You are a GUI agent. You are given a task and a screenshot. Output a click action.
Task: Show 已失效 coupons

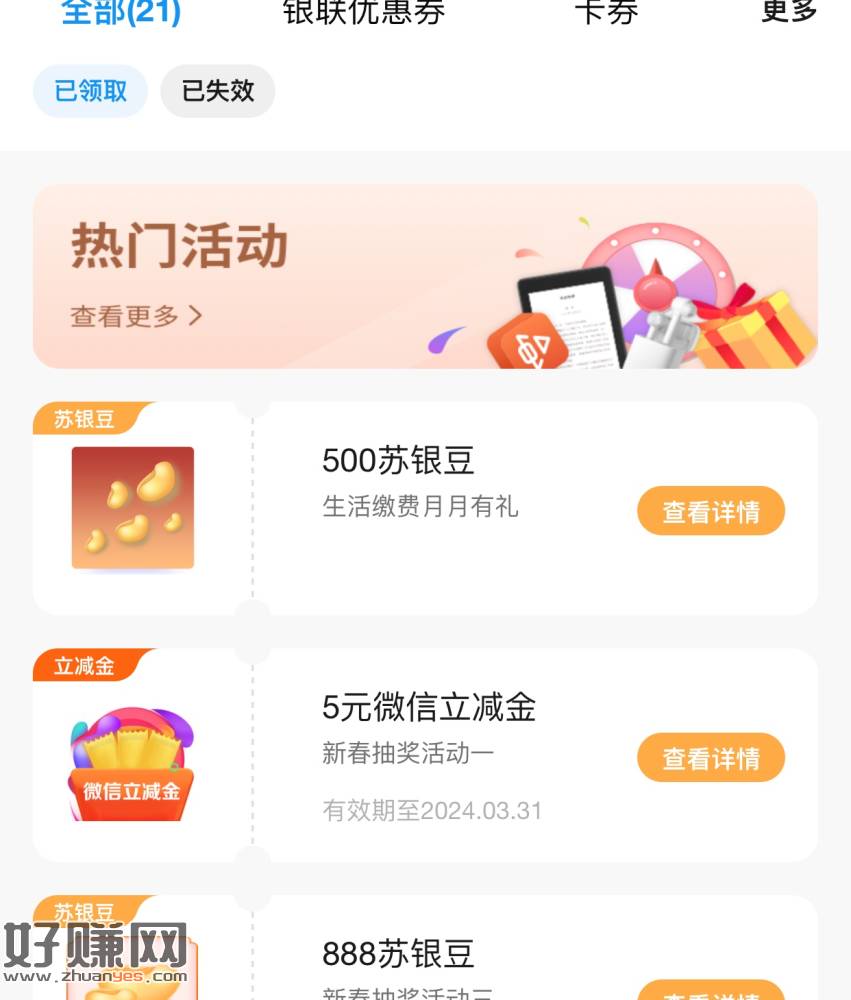217,91
